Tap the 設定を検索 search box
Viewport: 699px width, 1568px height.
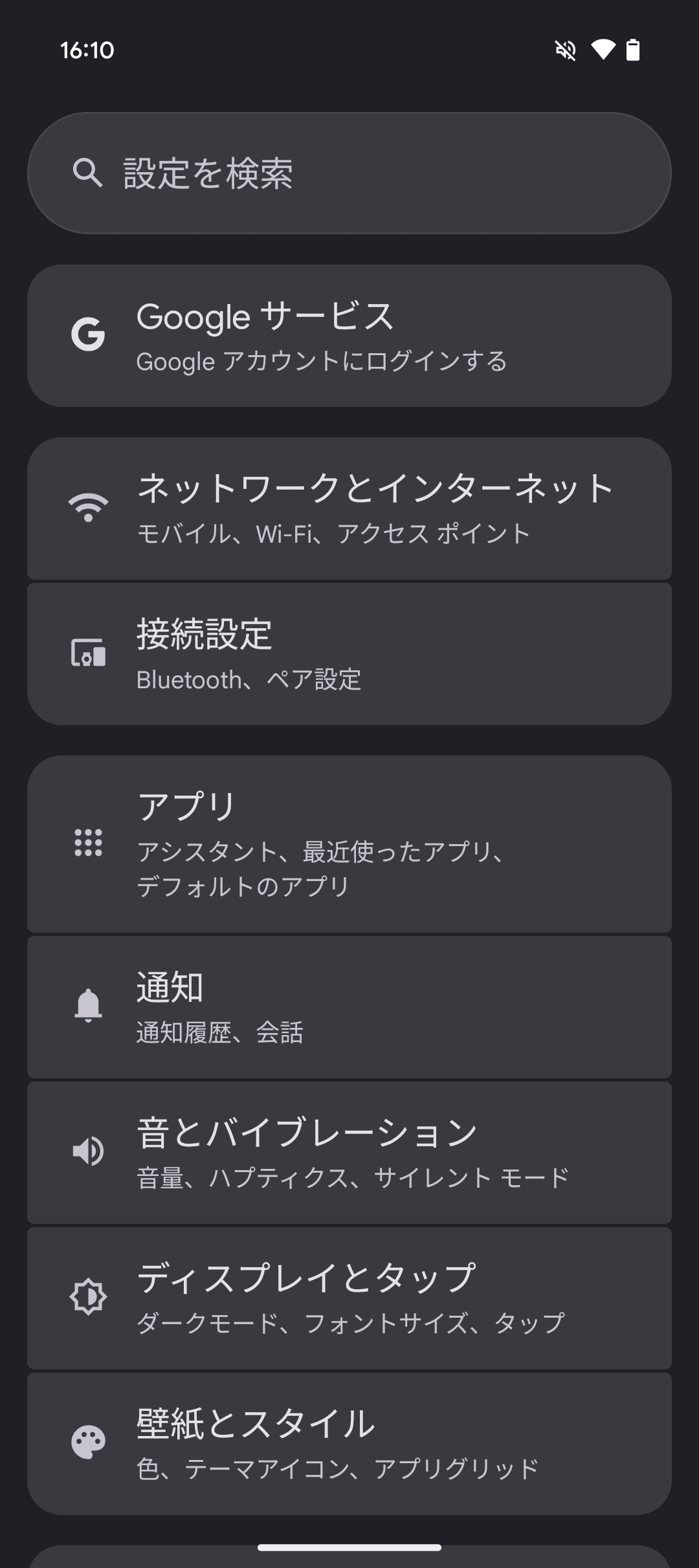point(349,173)
